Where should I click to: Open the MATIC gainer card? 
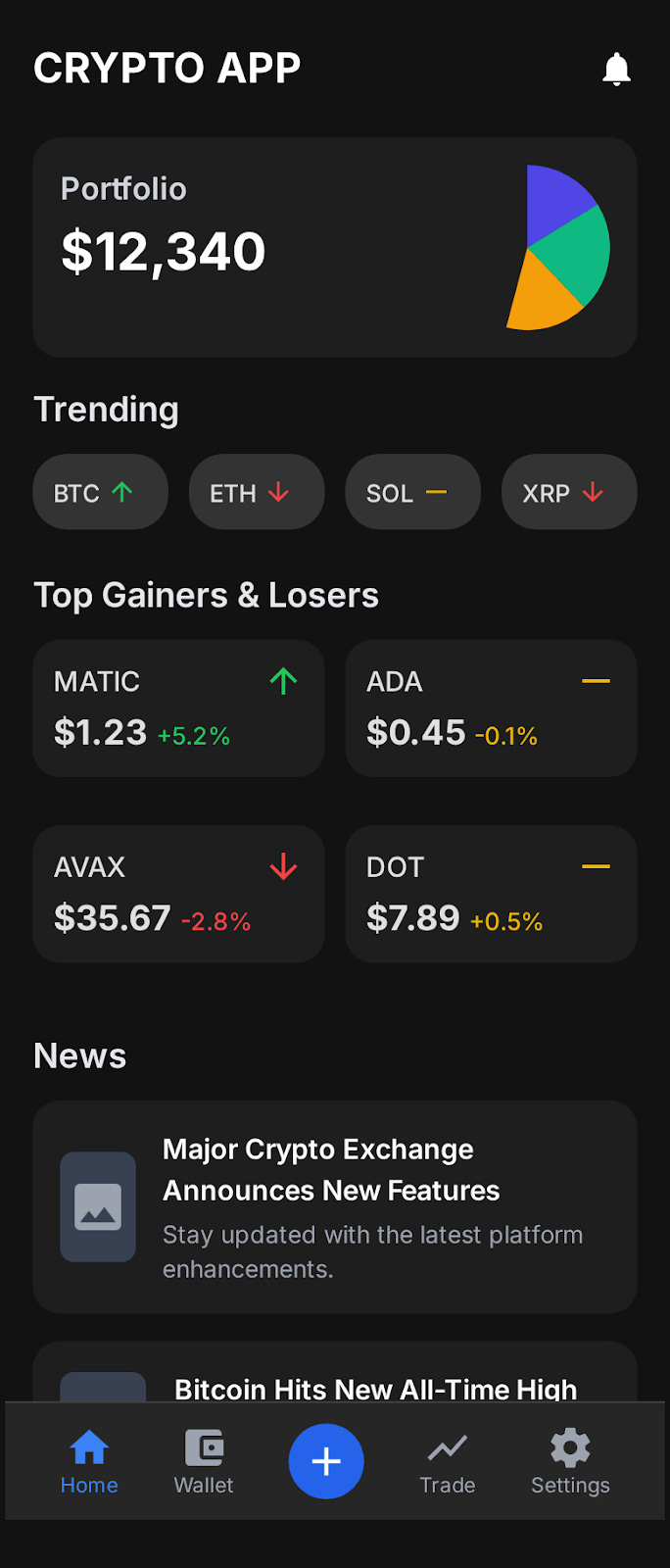(x=178, y=709)
